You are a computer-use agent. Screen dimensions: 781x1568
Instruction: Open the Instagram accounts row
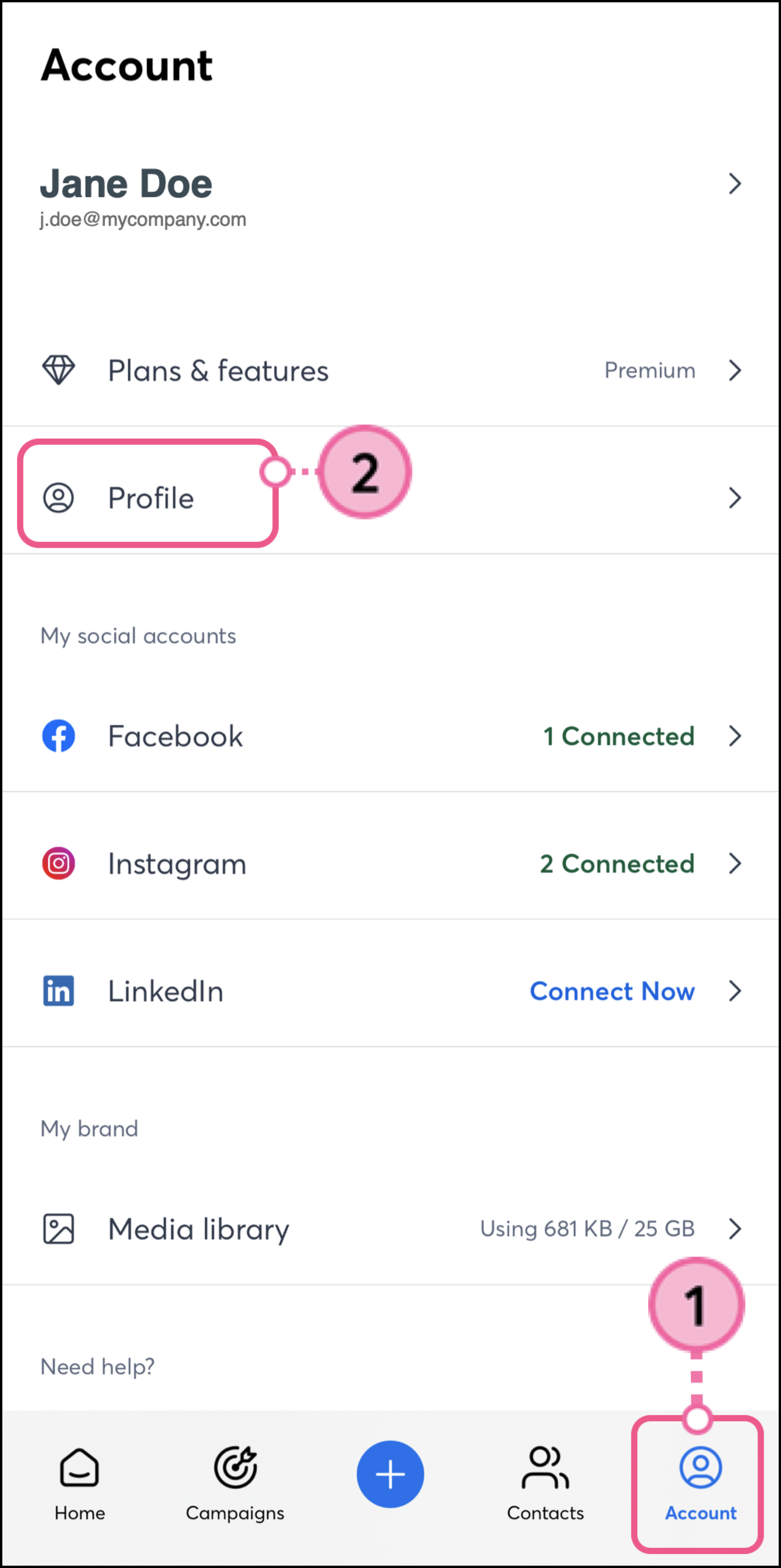tap(390, 864)
